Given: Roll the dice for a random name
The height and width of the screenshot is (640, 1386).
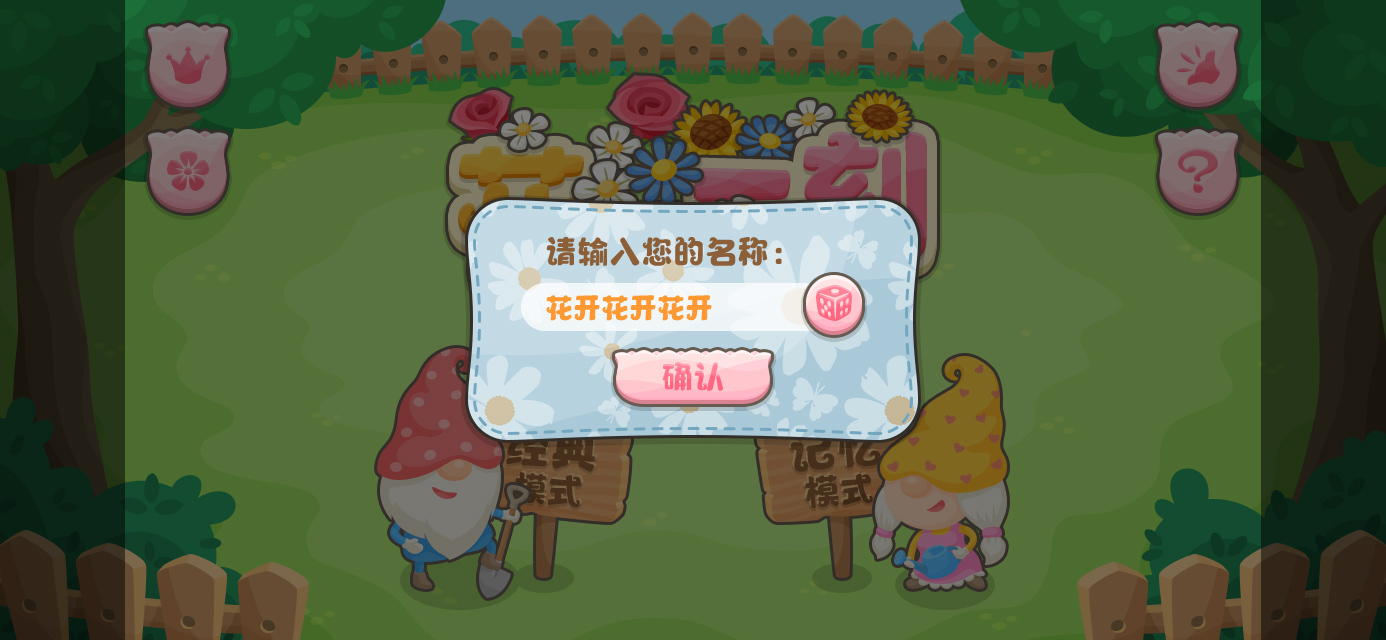Looking at the screenshot, I should tap(833, 304).
